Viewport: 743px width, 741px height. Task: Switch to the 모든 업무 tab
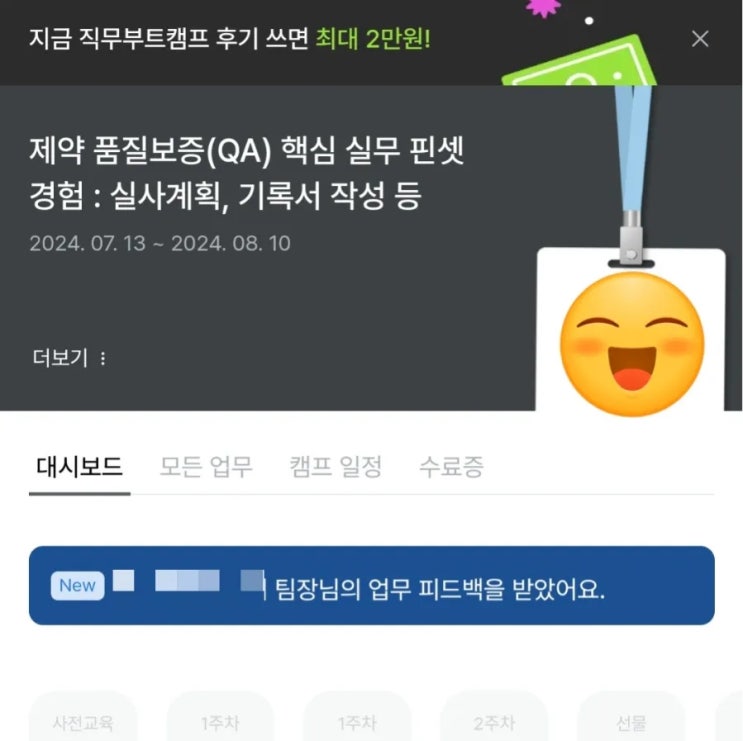click(206, 467)
